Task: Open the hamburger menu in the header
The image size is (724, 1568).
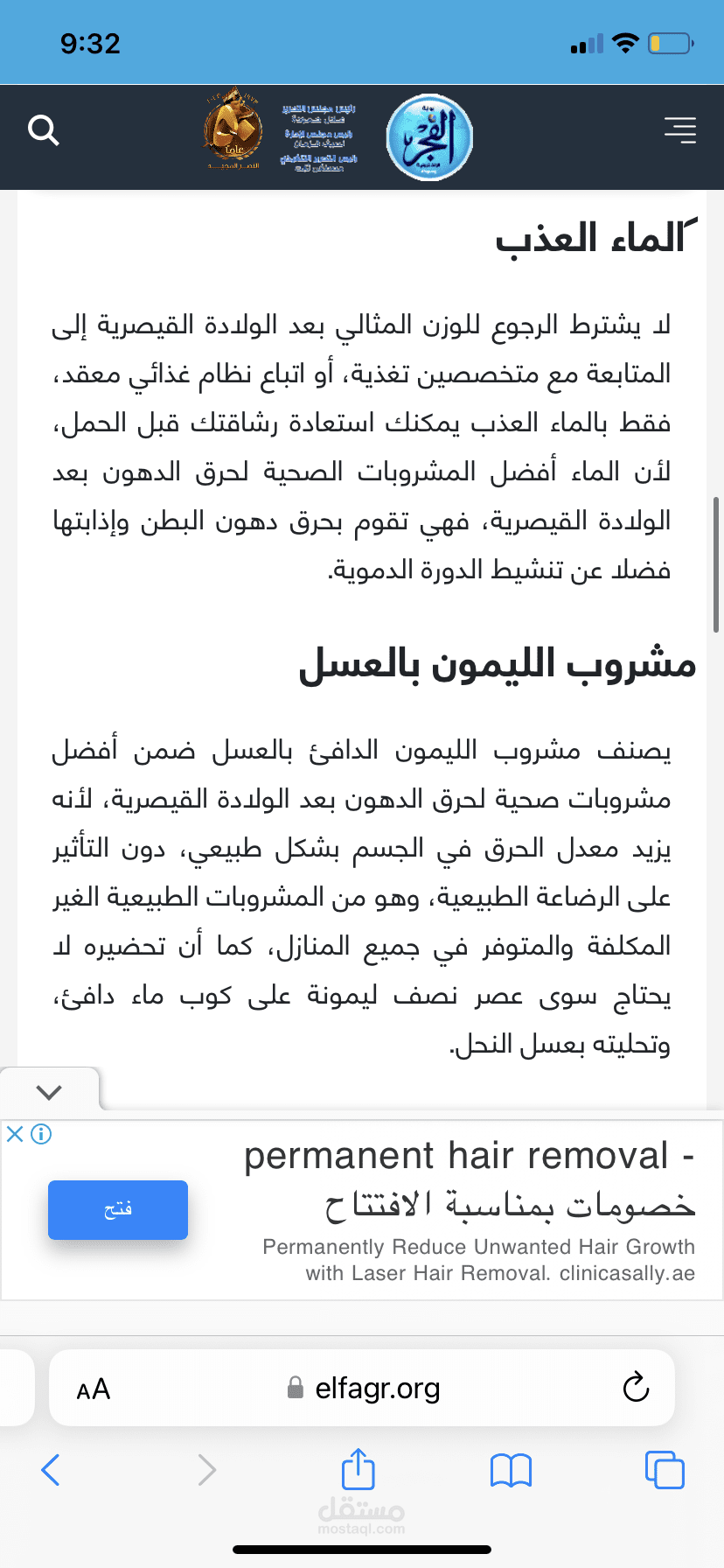Action: tap(680, 129)
